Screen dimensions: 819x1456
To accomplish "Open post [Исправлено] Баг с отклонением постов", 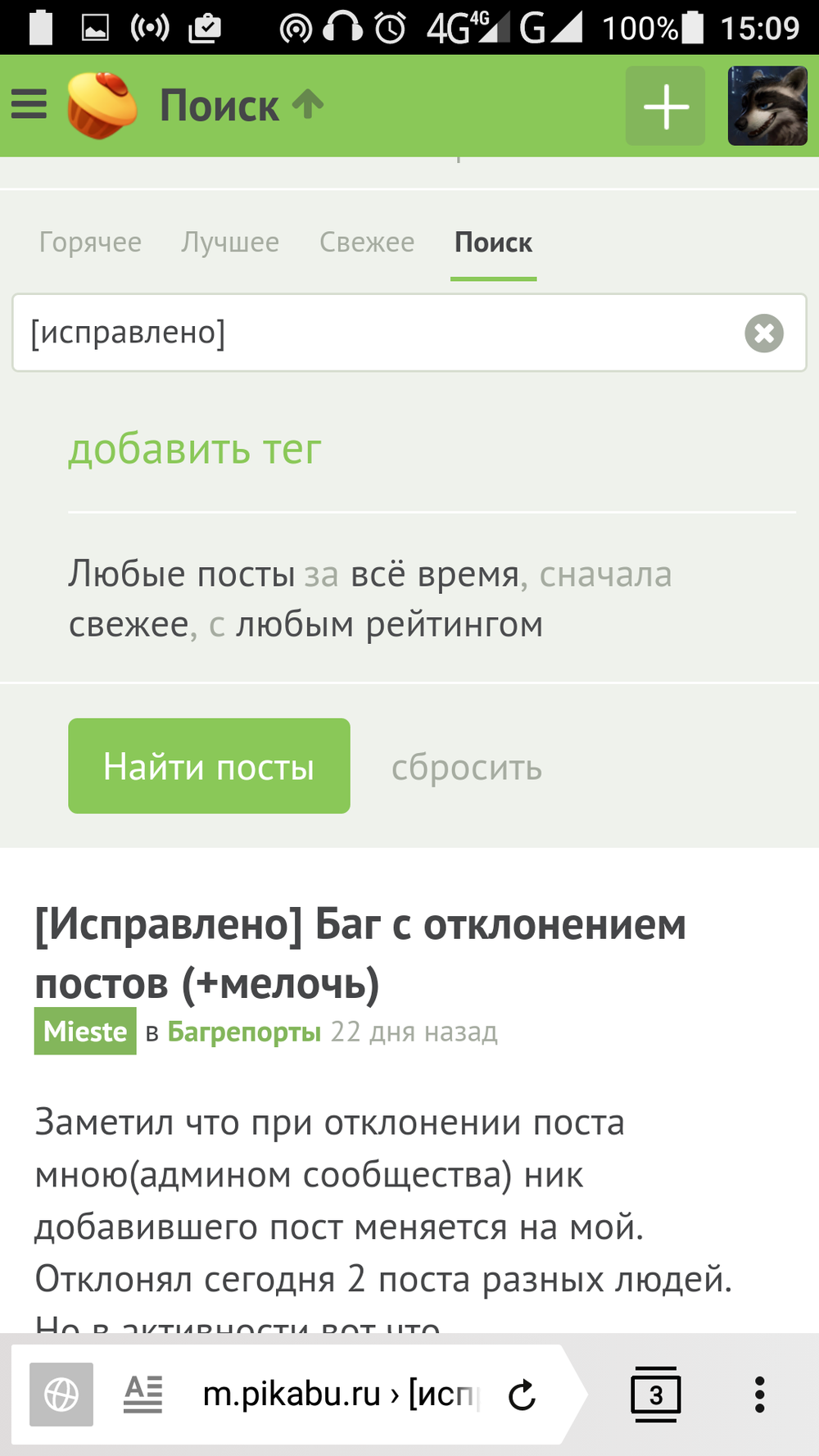I will point(360,954).
